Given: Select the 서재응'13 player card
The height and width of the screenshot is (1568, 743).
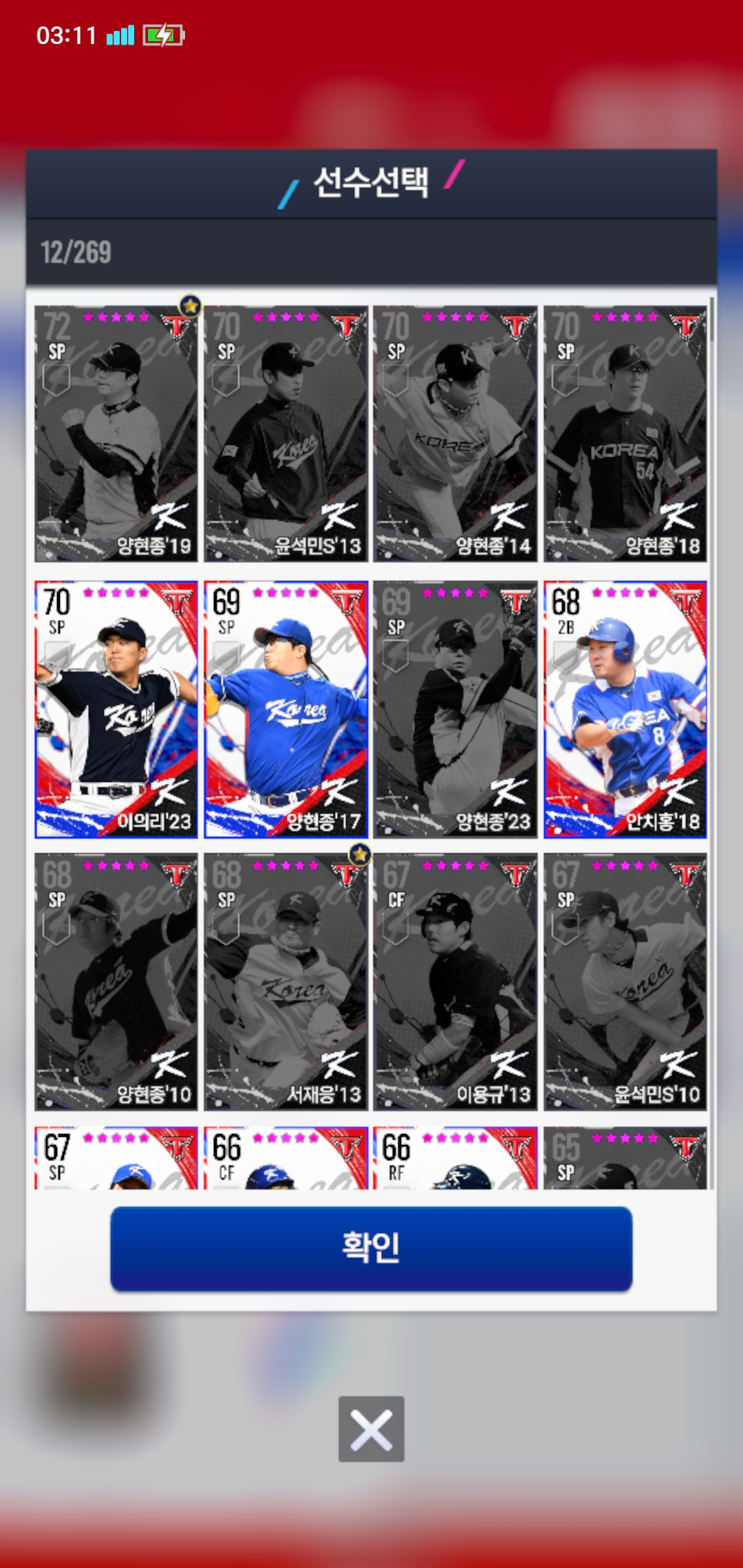Looking at the screenshot, I should [x=286, y=982].
